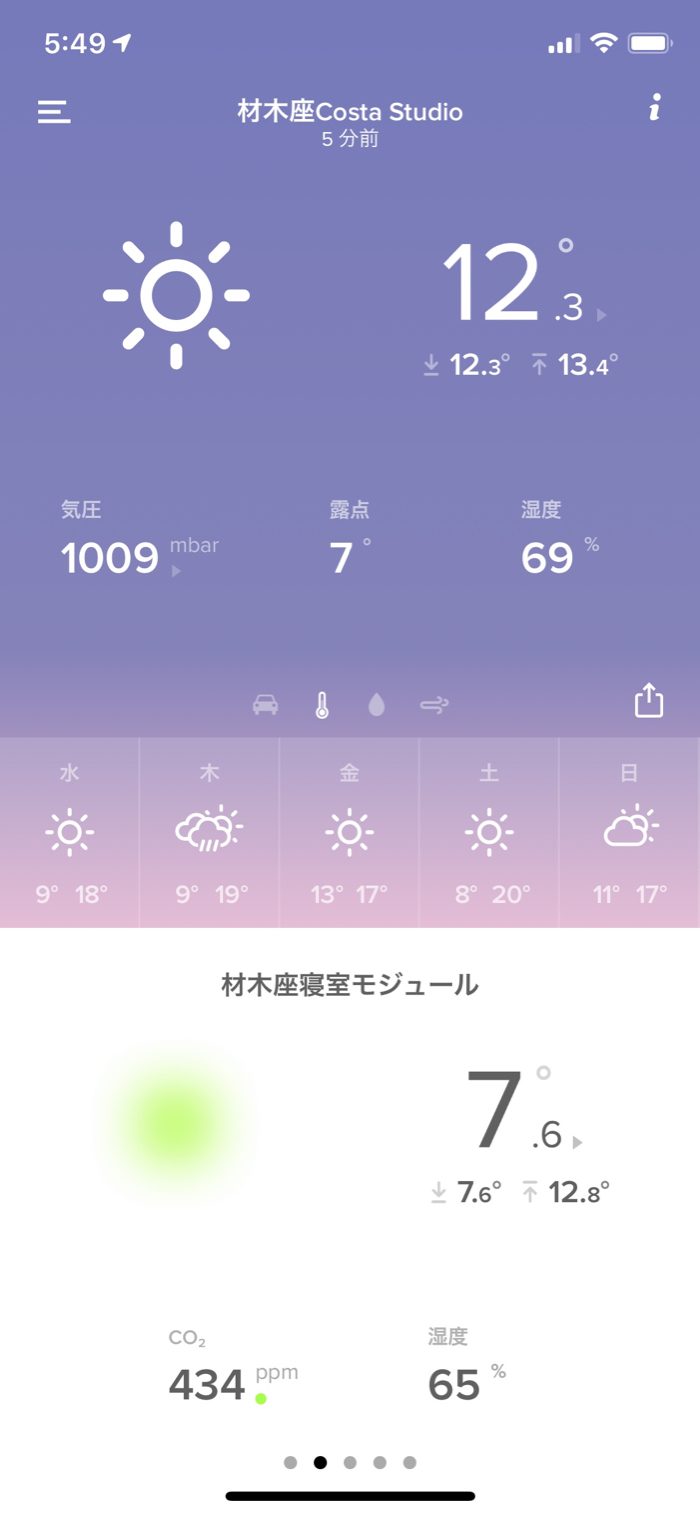Open forecast for 水 (Wednesday)
The width and height of the screenshot is (700, 1516).
tap(70, 832)
